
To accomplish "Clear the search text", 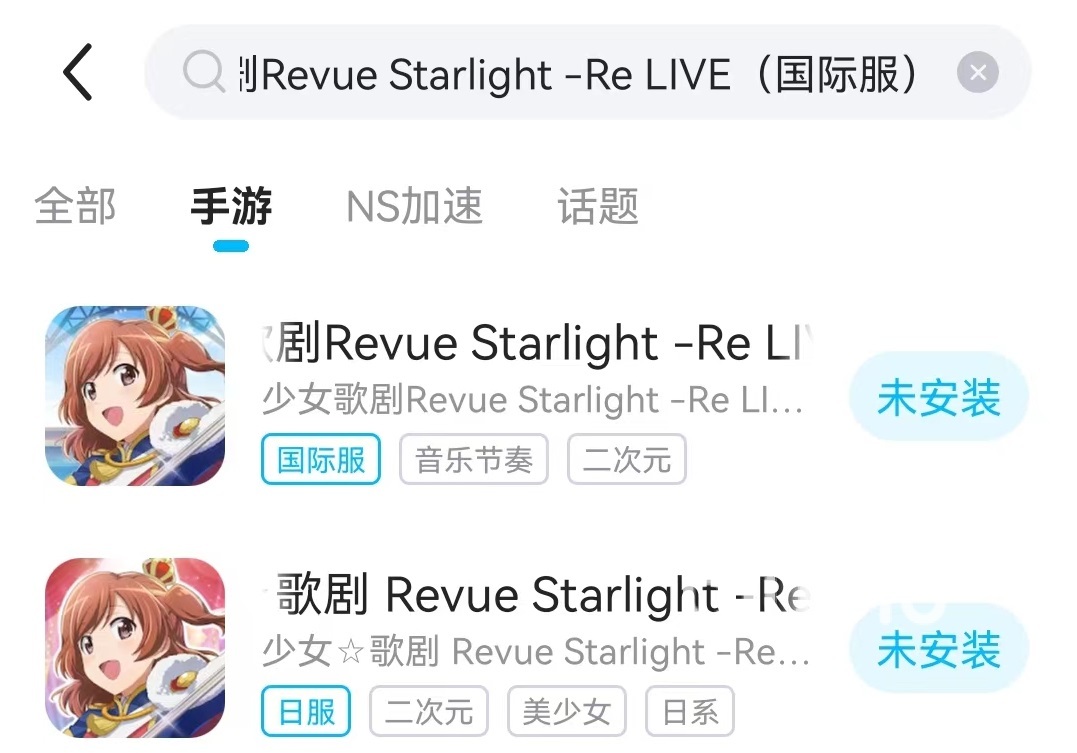I will pos(977,73).
